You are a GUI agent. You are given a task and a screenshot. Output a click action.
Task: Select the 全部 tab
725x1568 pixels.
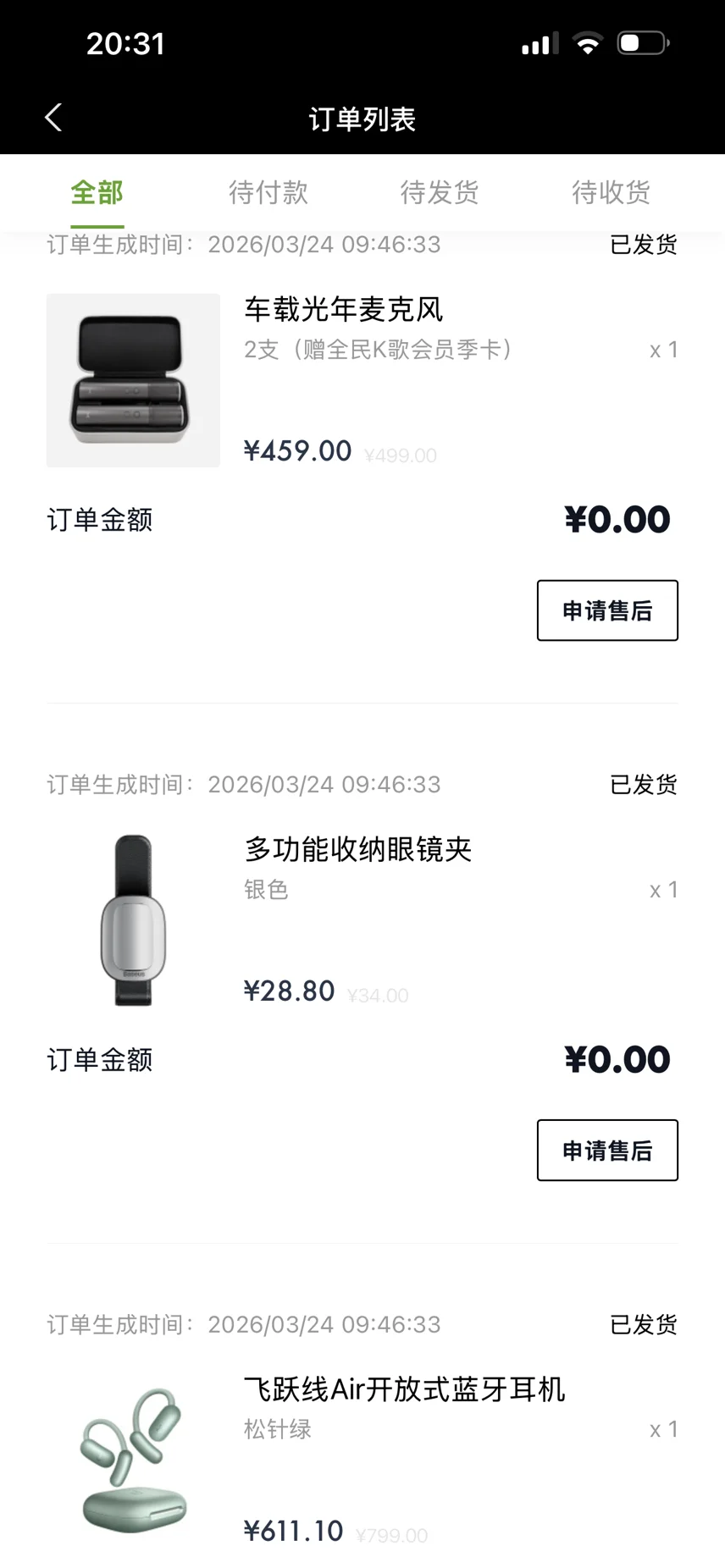point(97,193)
